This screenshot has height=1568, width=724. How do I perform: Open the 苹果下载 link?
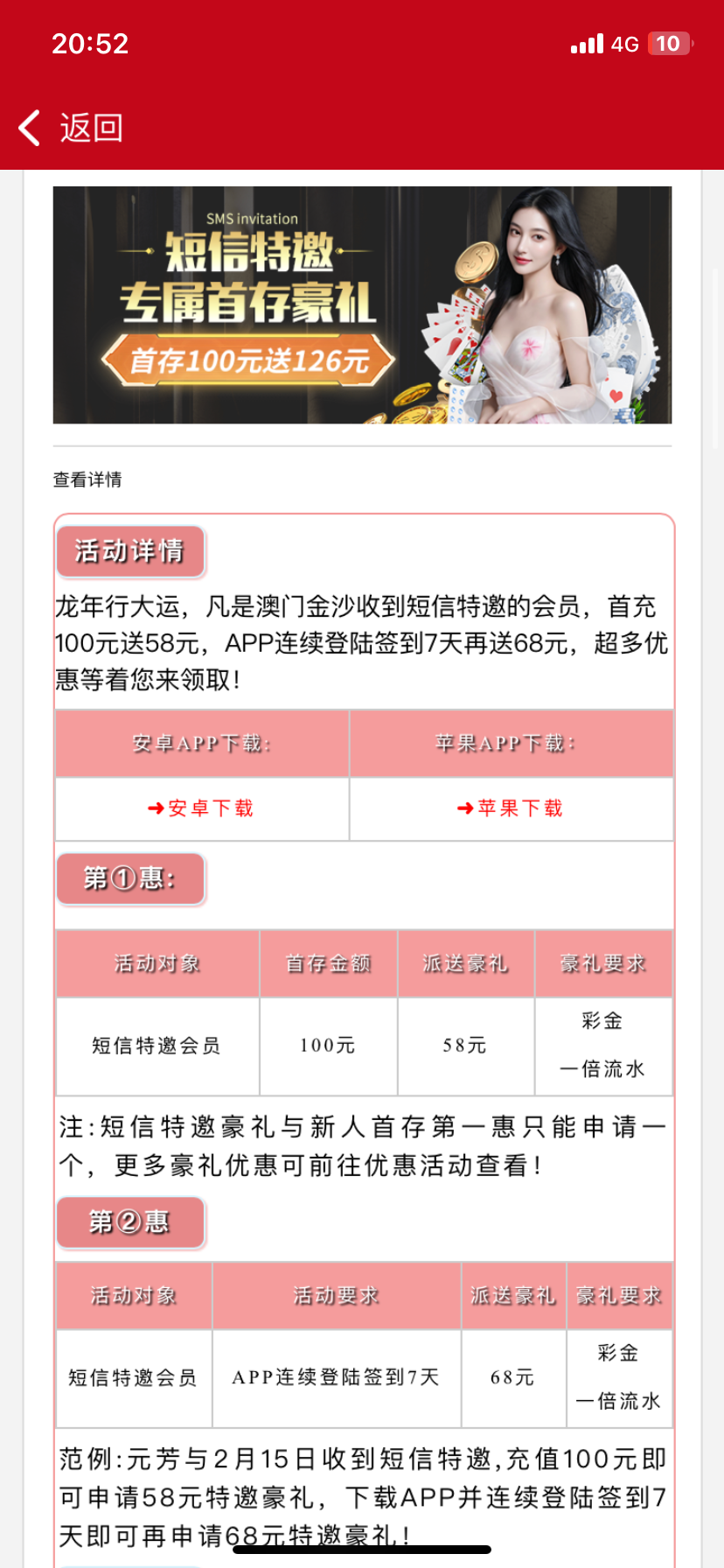click(511, 808)
